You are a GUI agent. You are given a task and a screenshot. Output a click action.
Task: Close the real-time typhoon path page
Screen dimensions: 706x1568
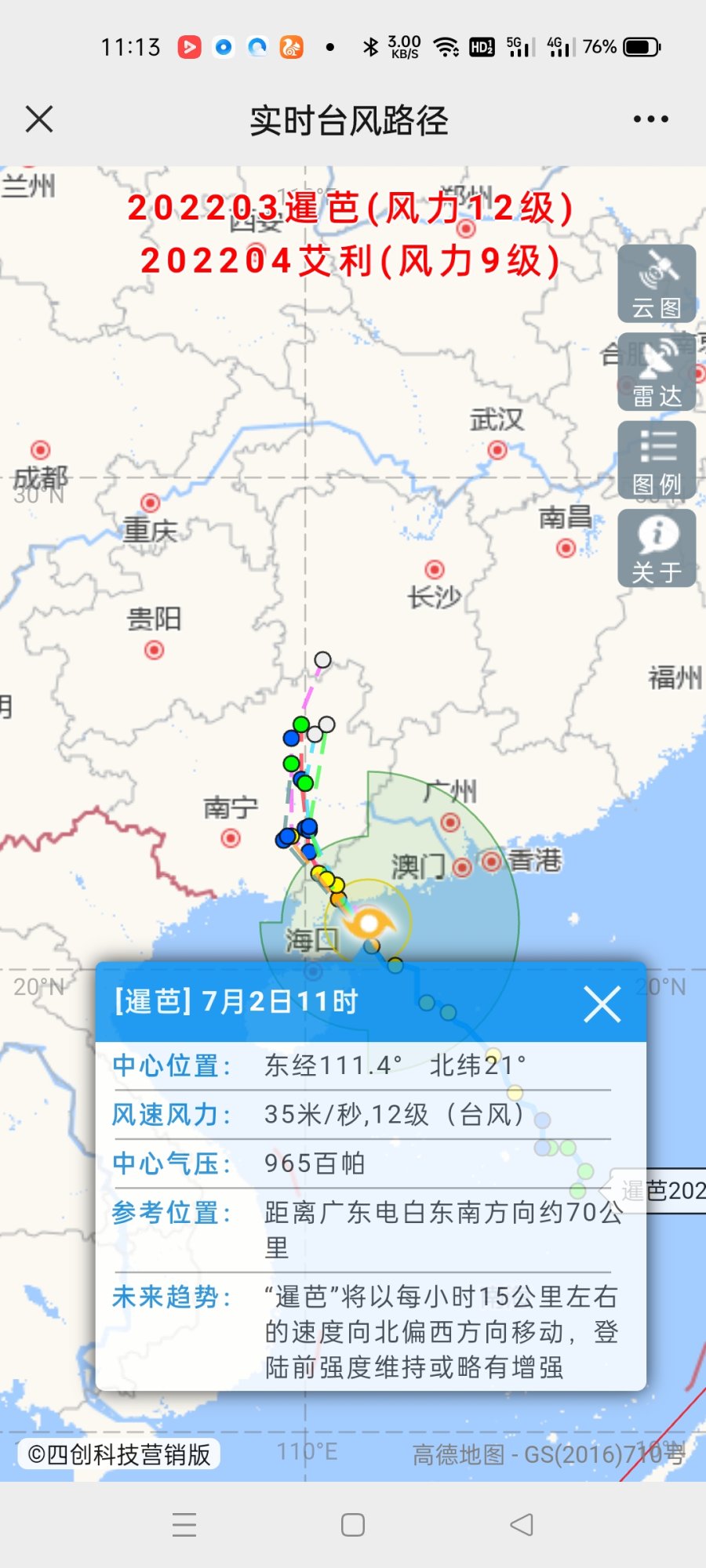(x=38, y=120)
